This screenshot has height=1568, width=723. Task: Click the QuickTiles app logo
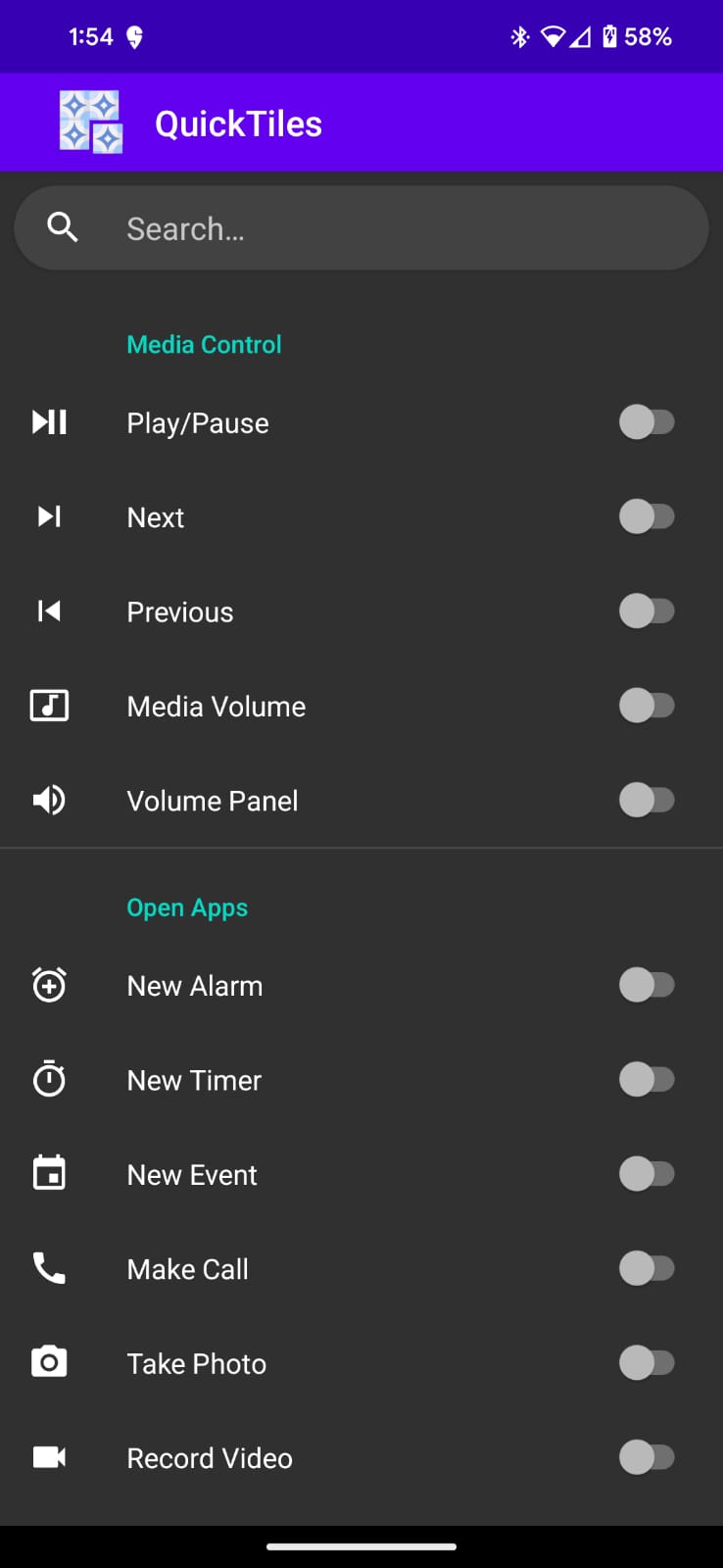[x=90, y=122]
